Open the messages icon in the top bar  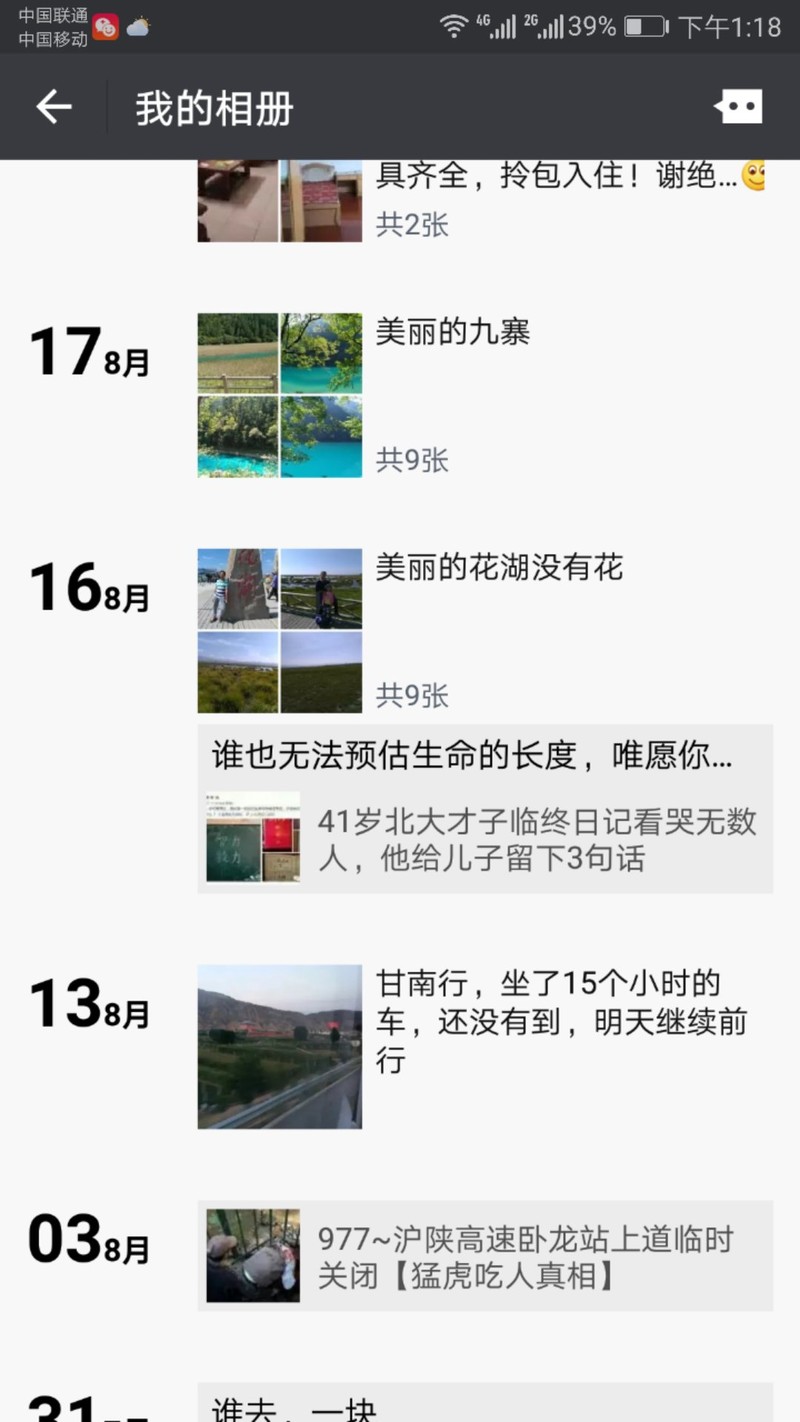[x=739, y=107]
